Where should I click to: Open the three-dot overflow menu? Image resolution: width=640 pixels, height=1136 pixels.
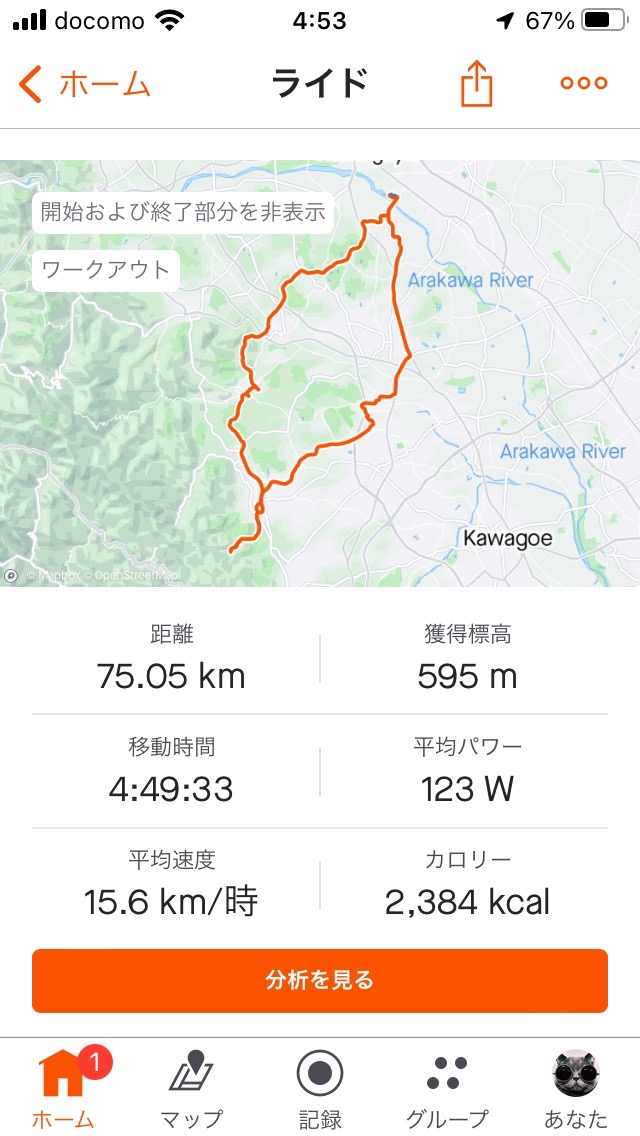[584, 84]
